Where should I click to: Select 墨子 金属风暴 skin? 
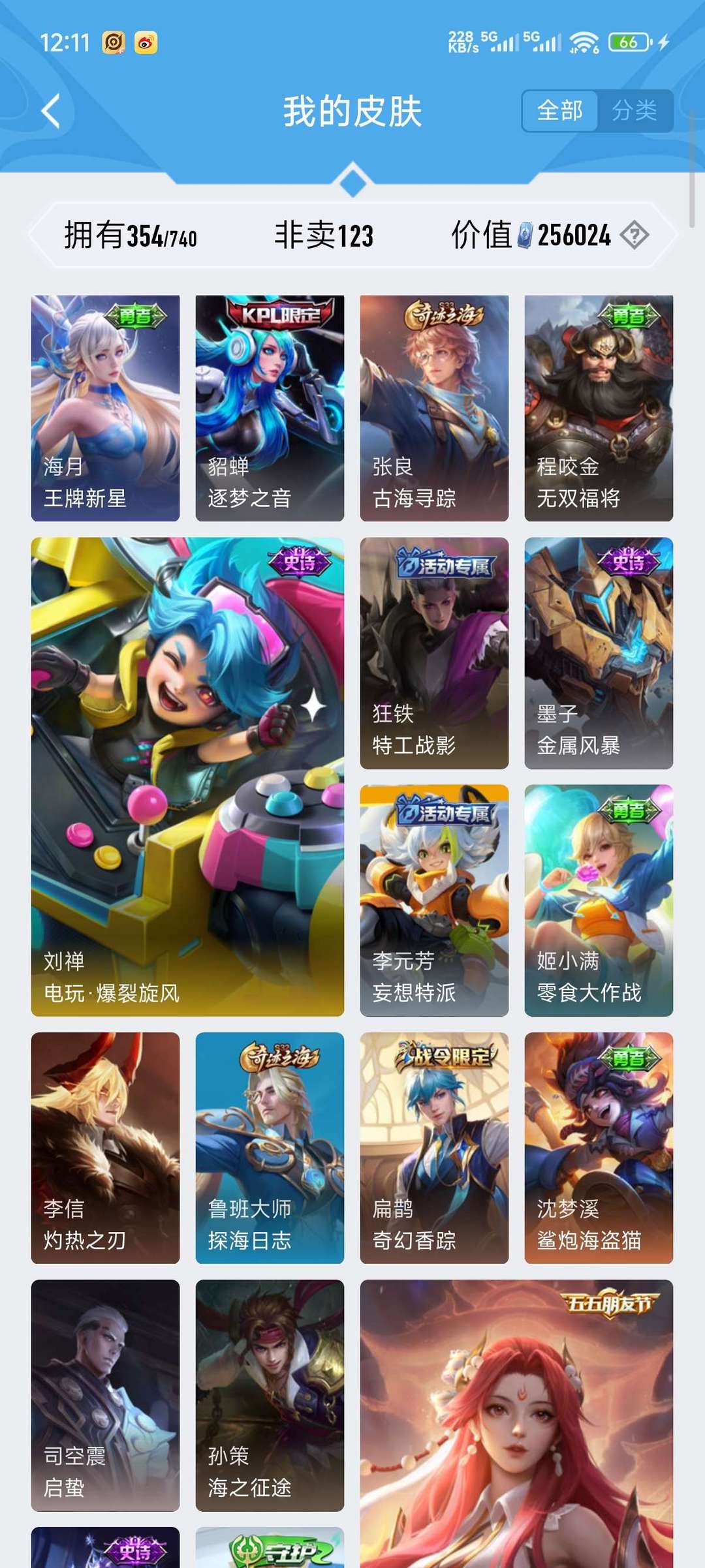pyautogui.click(x=599, y=653)
